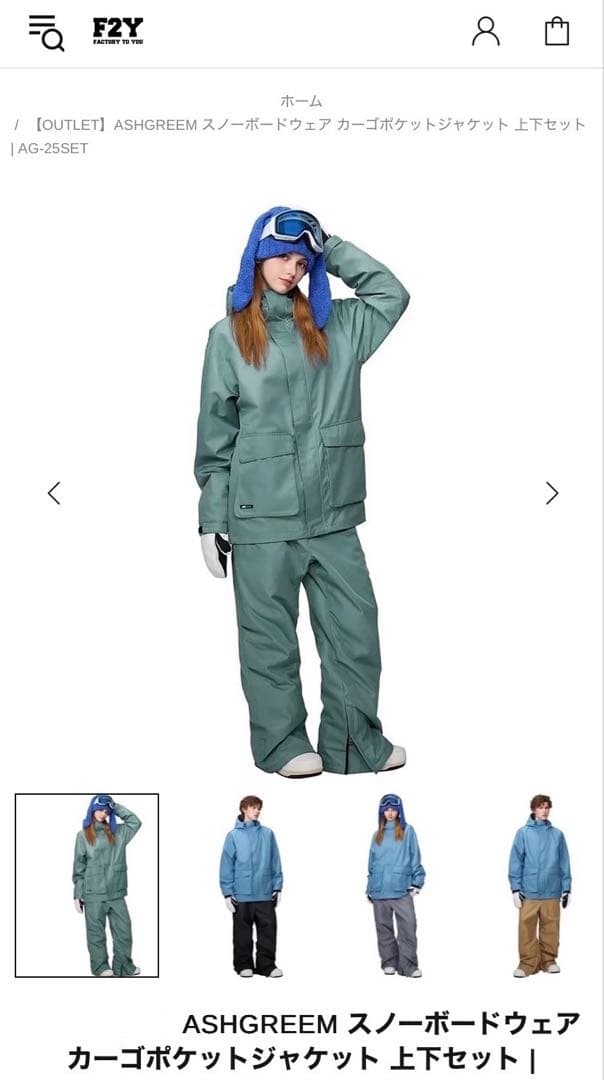The height and width of the screenshot is (1080, 604).
Task: Open the menu and search icon
Action: (46, 33)
